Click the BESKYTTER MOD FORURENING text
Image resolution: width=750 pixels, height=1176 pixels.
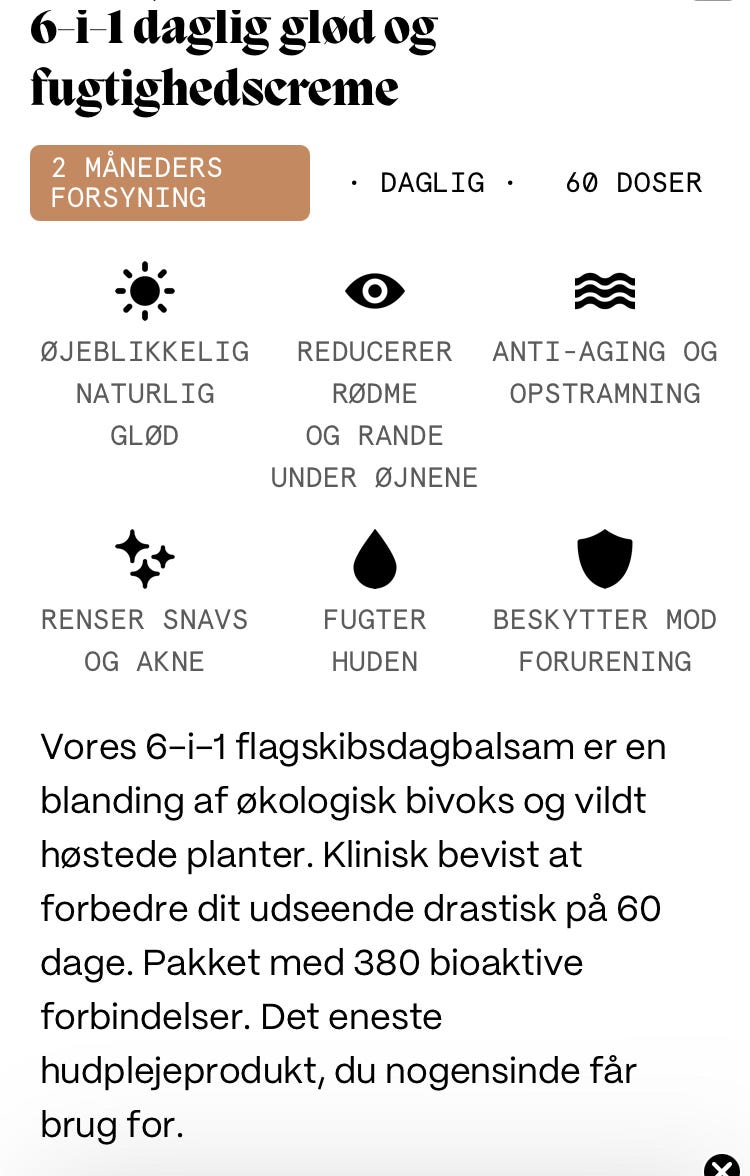[604, 640]
